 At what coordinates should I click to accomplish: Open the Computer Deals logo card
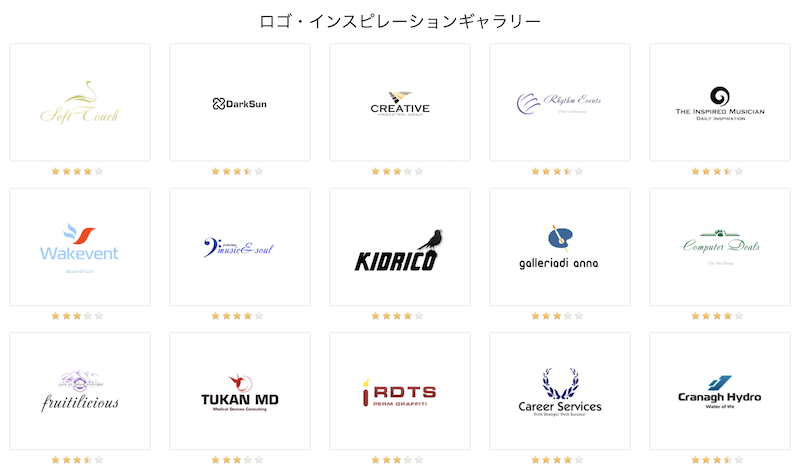click(x=720, y=247)
